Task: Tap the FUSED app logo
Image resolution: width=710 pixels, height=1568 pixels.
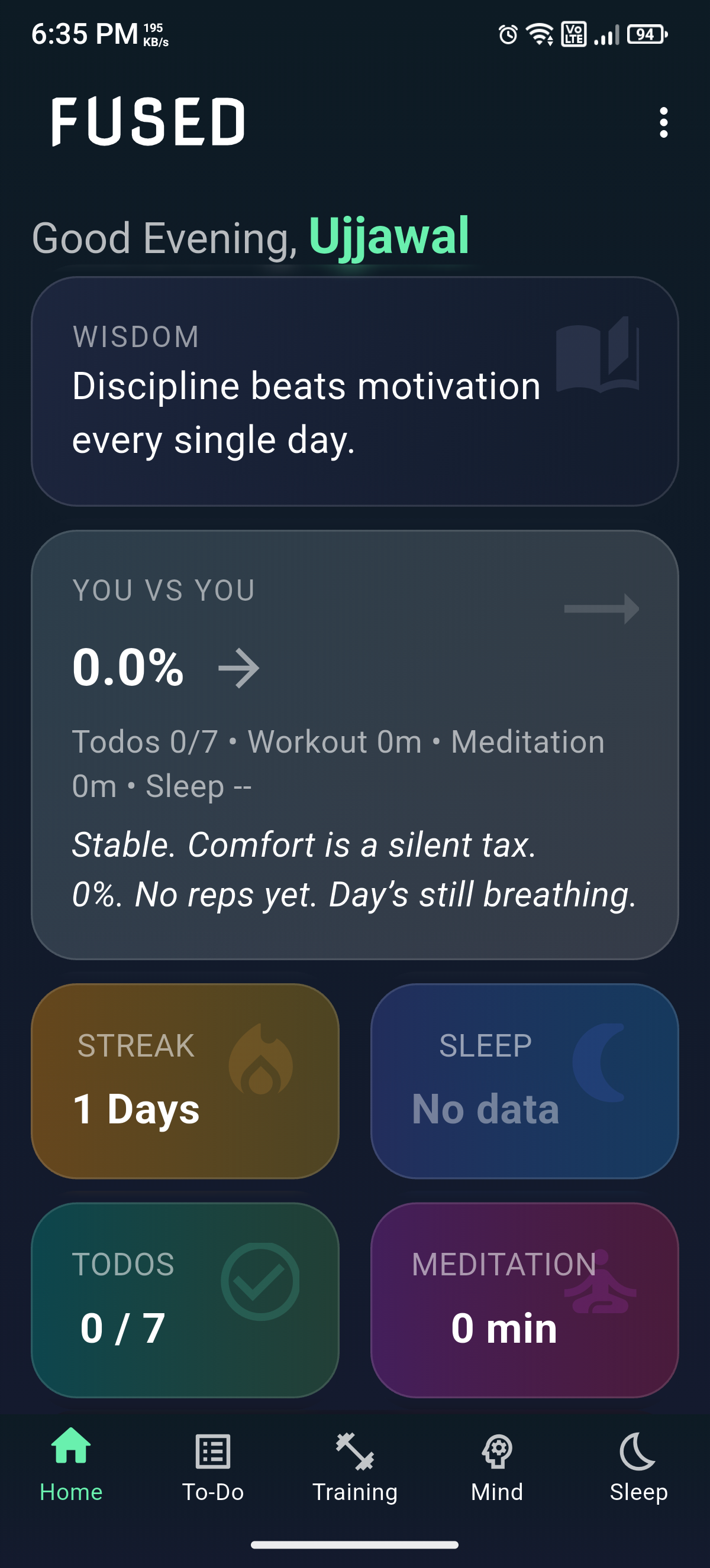Action: (x=148, y=122)
